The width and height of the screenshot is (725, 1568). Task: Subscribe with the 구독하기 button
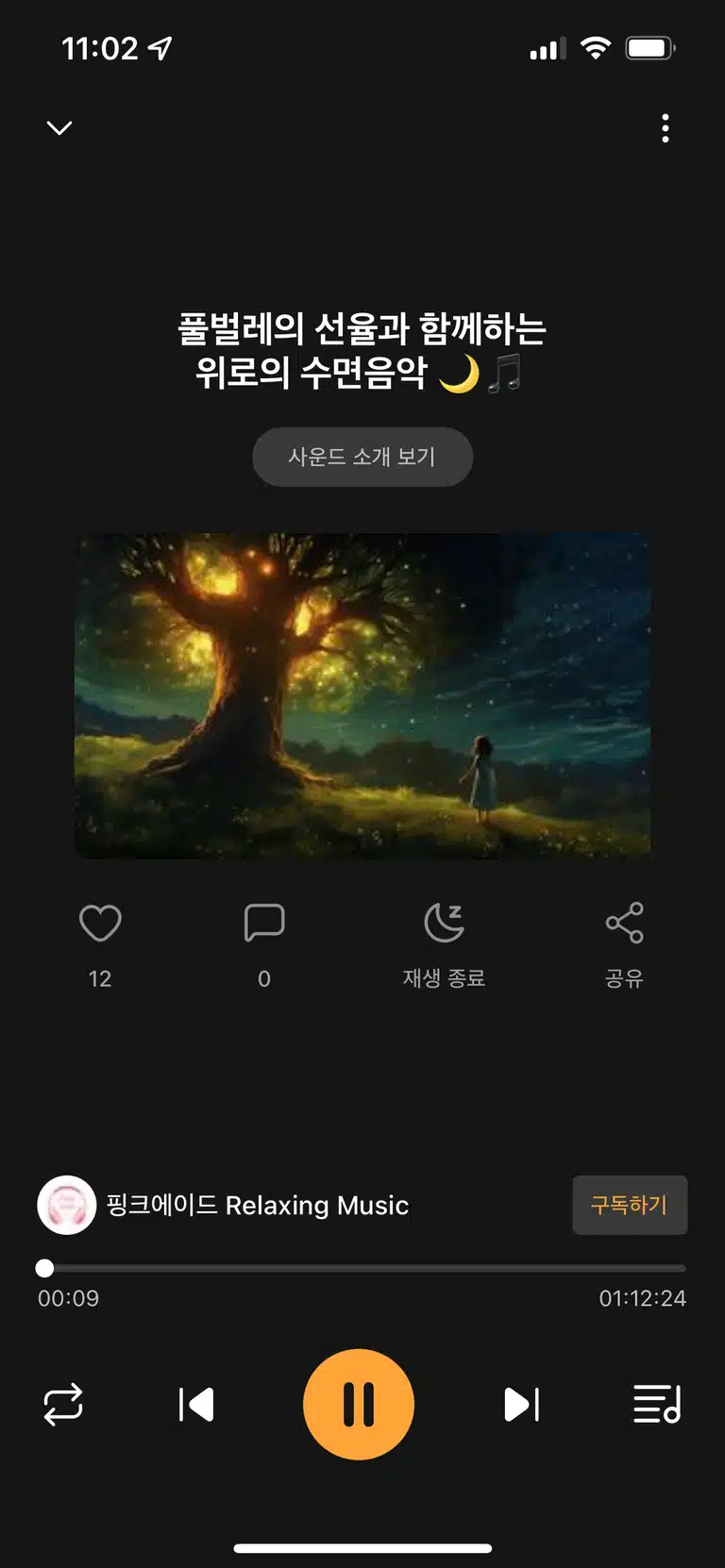(630, 1205)
